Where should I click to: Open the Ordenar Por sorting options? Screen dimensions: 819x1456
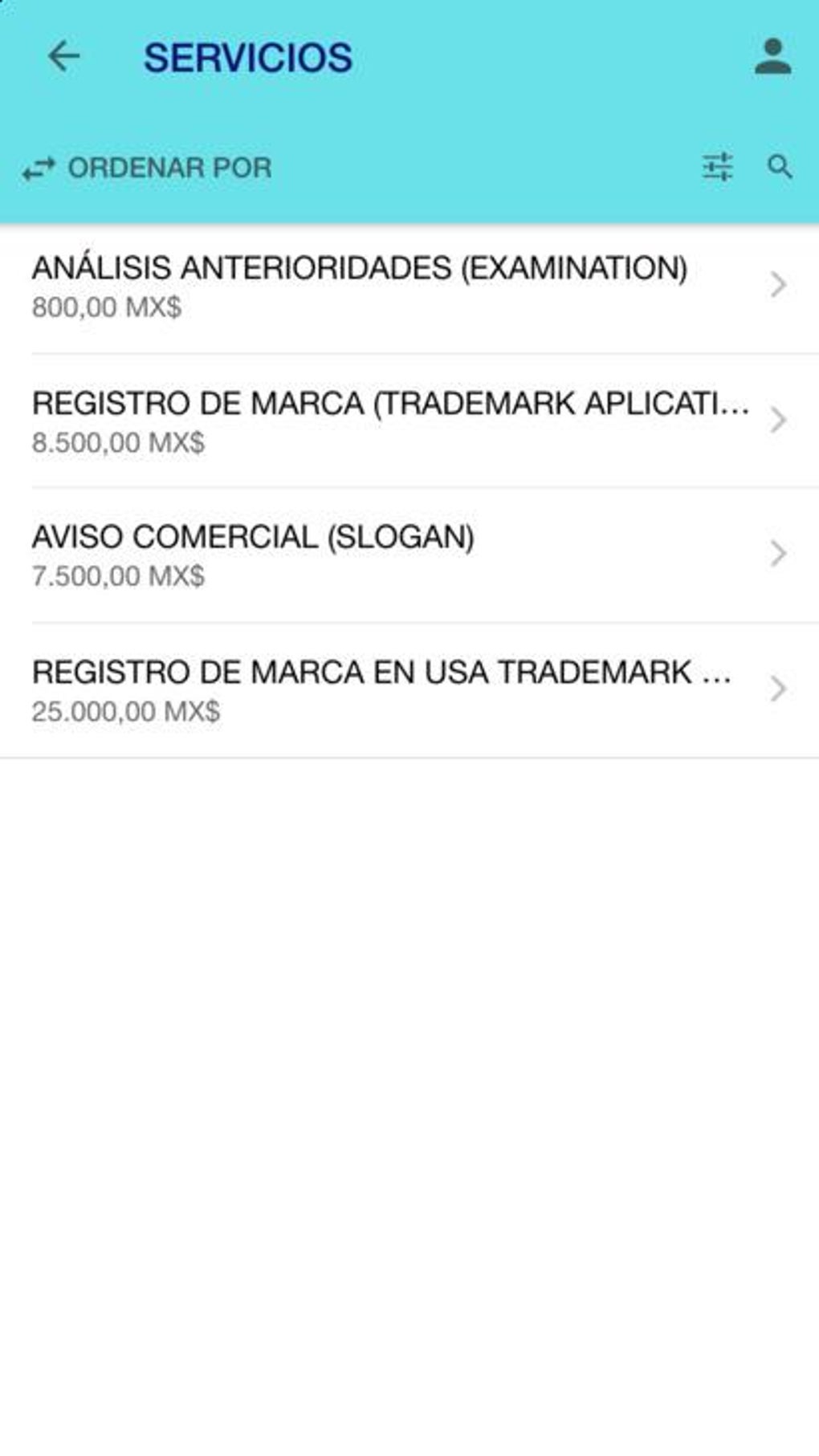coord(148,168)
